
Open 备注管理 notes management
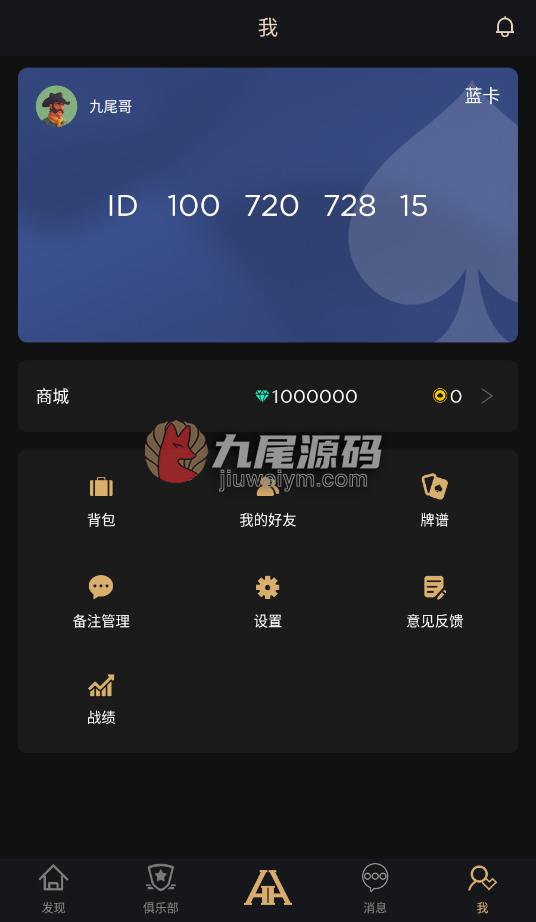[101, 602]
